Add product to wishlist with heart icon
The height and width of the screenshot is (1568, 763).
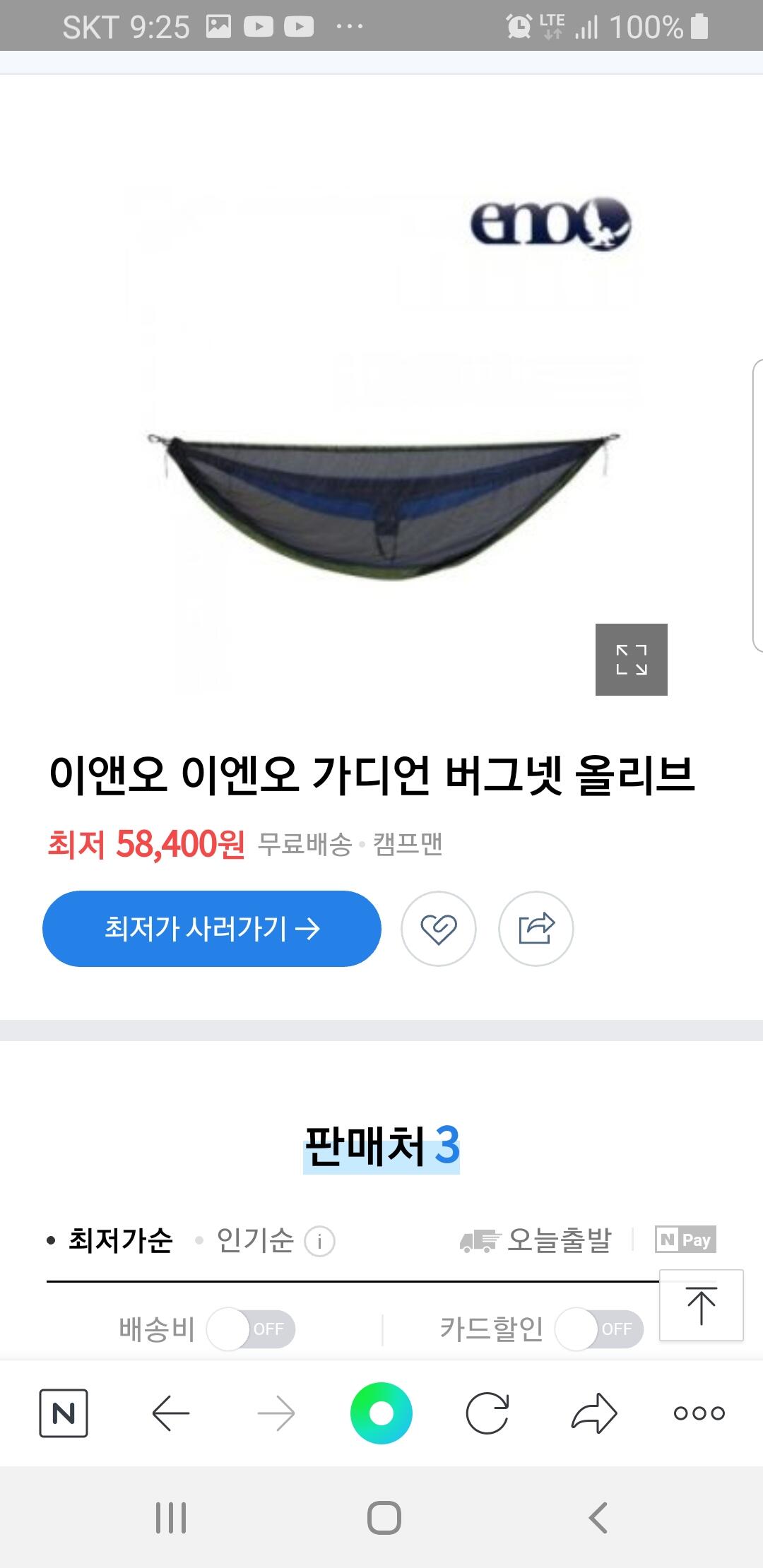439,928
